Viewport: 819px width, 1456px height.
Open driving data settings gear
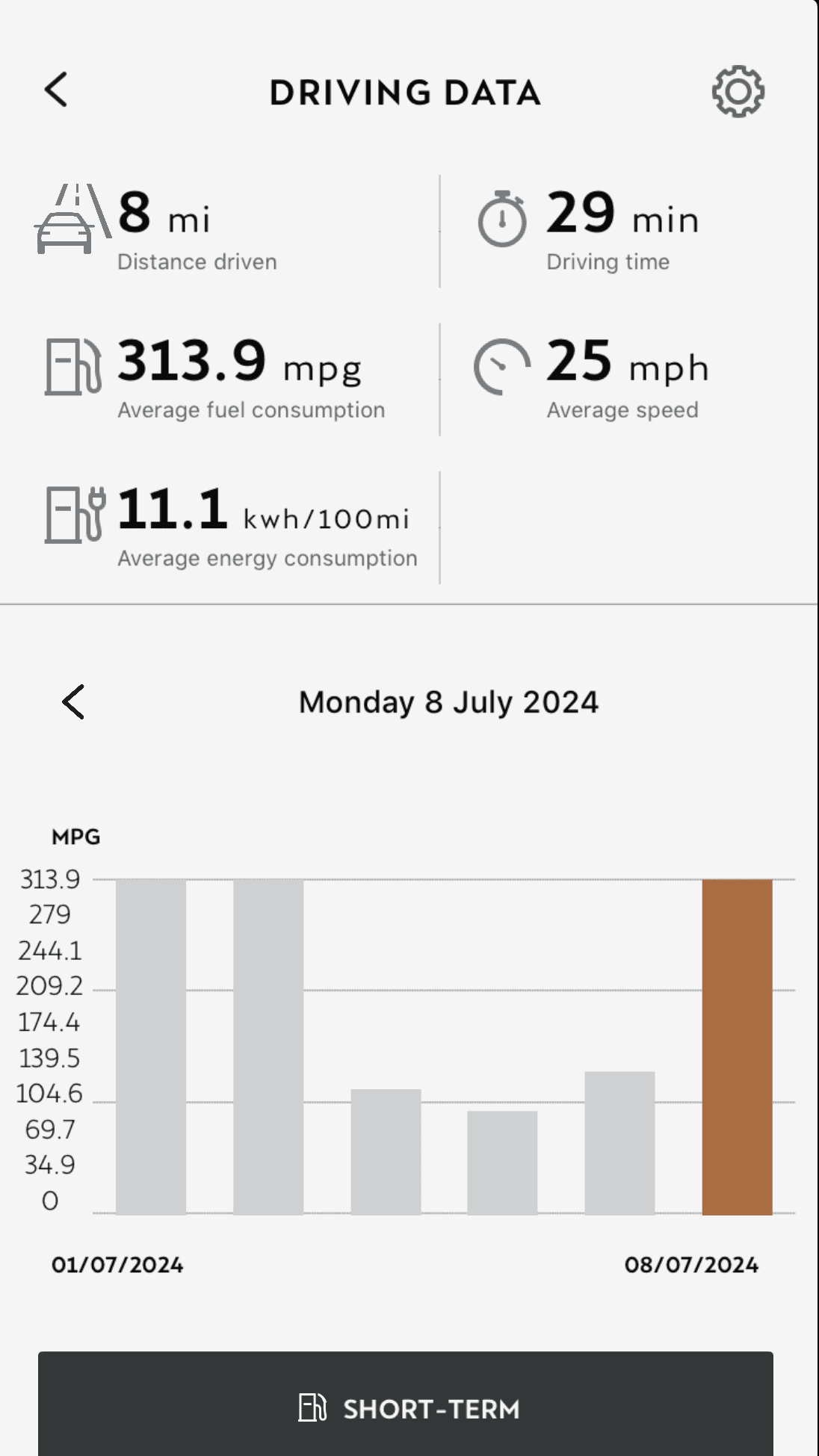[x=738, y=92]
